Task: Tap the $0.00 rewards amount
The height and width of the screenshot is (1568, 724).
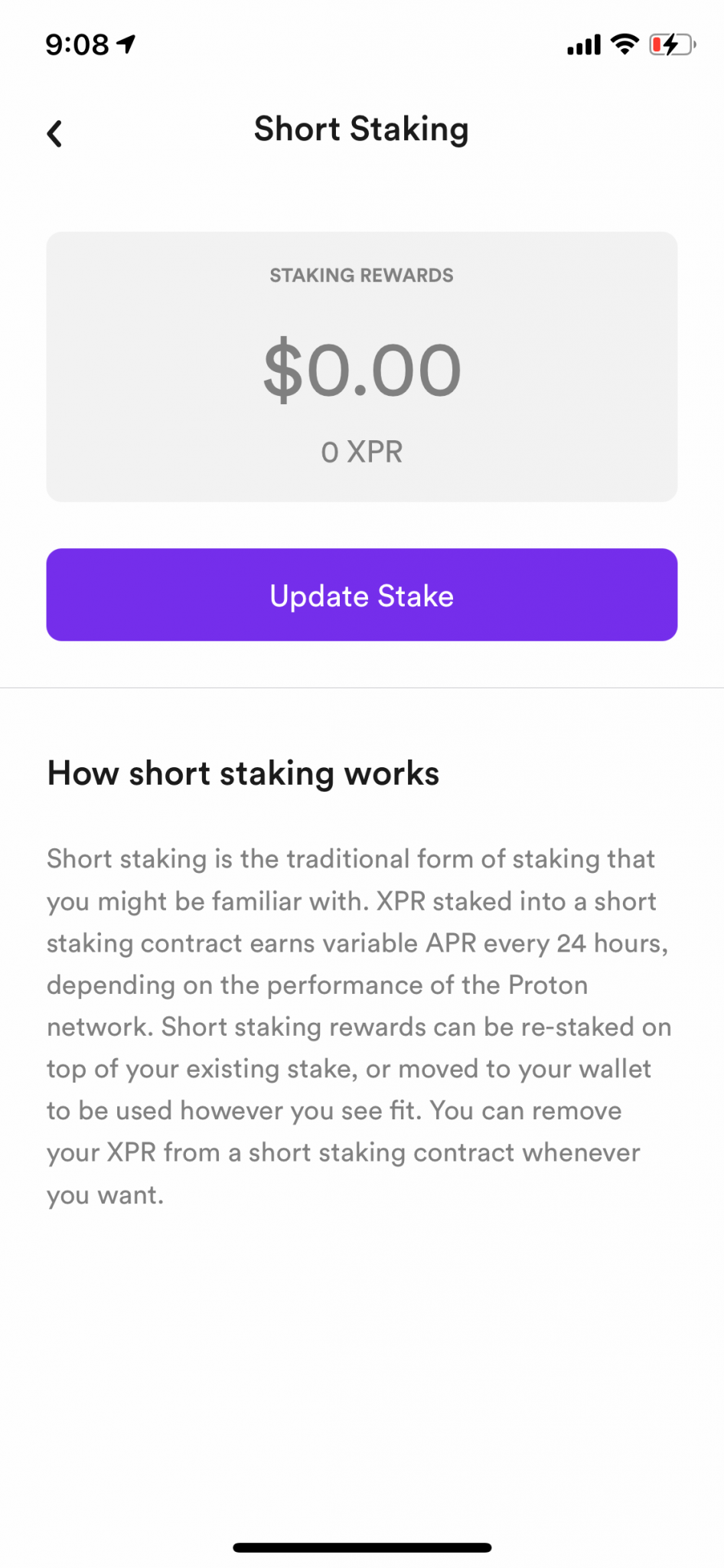Action: tap(361, 371)
